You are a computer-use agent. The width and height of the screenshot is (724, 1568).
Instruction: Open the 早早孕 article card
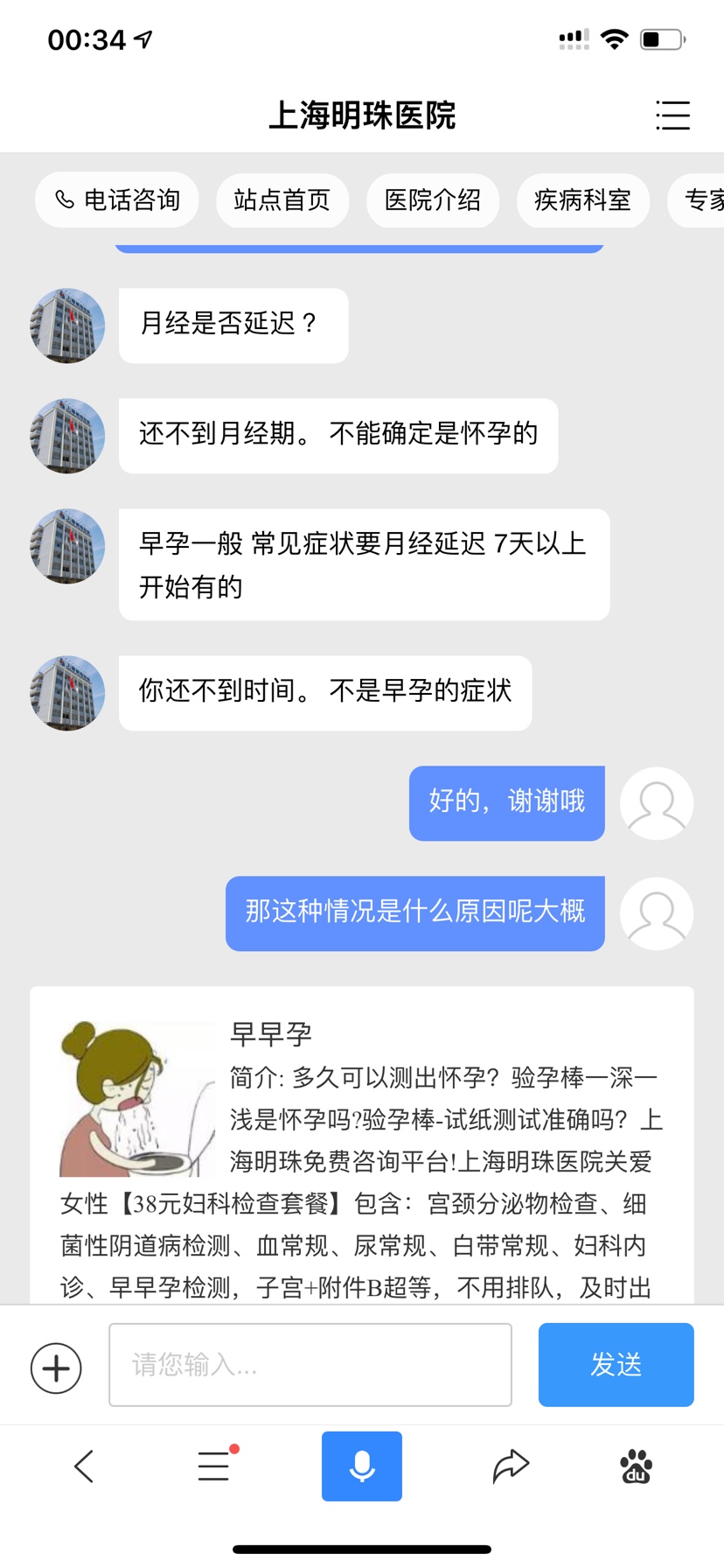tap(362, 1137)
